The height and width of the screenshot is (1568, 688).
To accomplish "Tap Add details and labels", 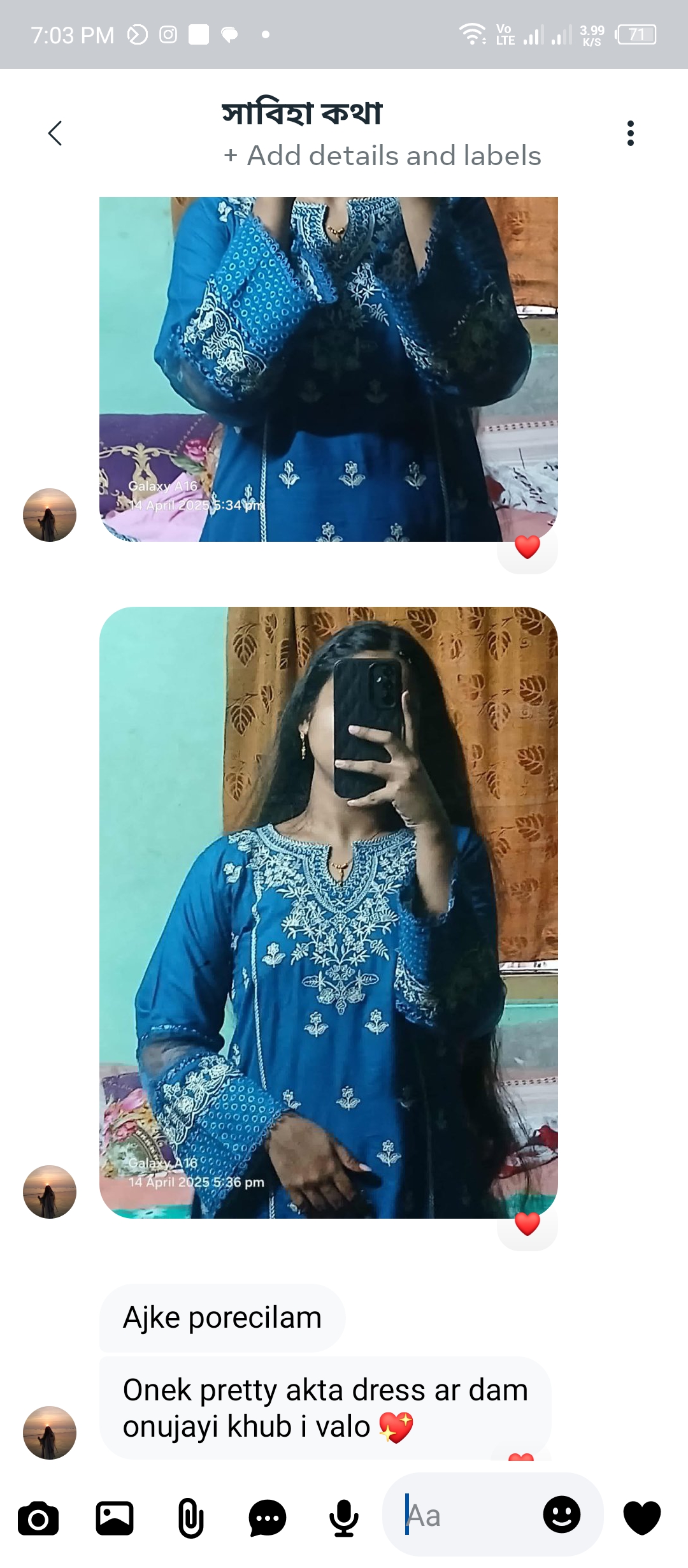I will coord(382,156).
